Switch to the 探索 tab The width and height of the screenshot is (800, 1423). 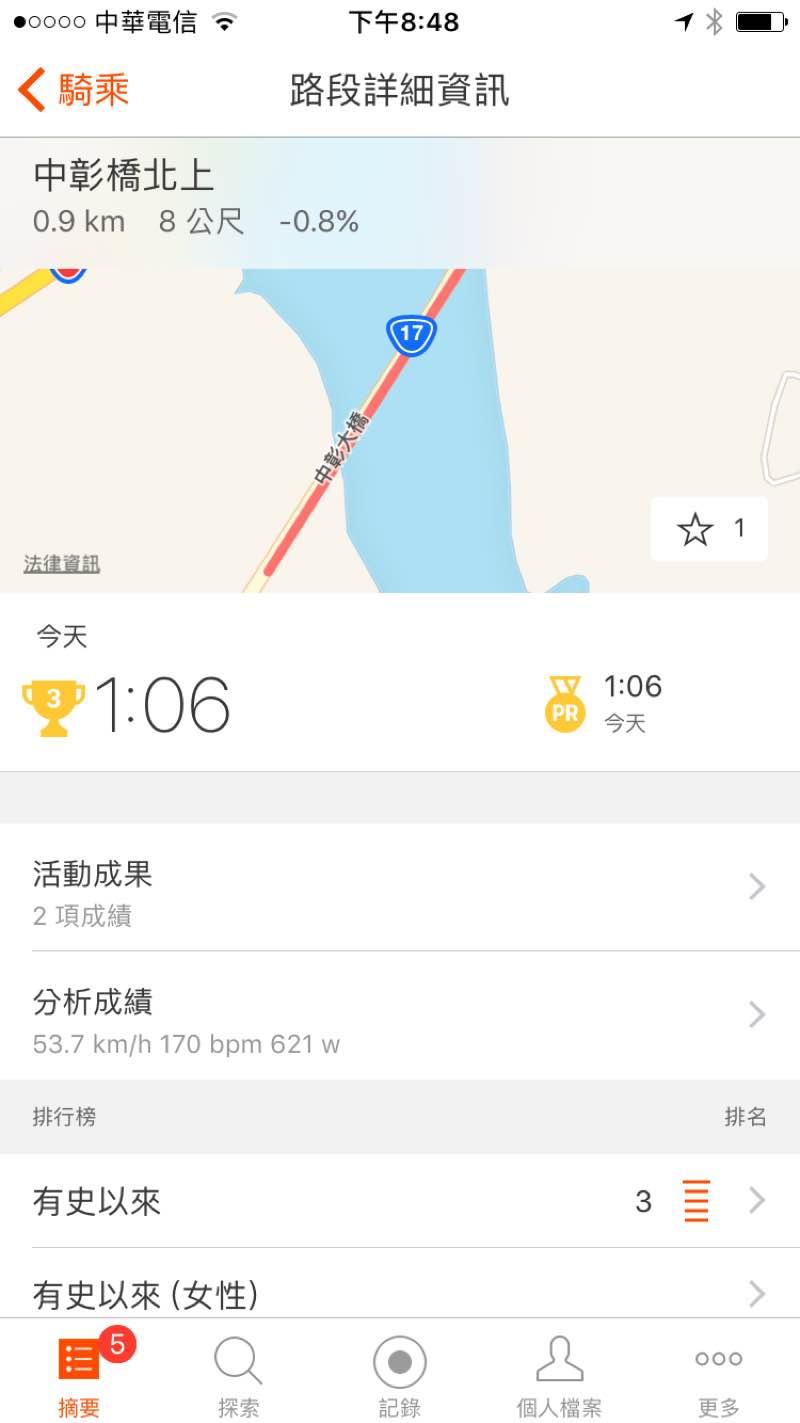click(x=239, y=1373)
